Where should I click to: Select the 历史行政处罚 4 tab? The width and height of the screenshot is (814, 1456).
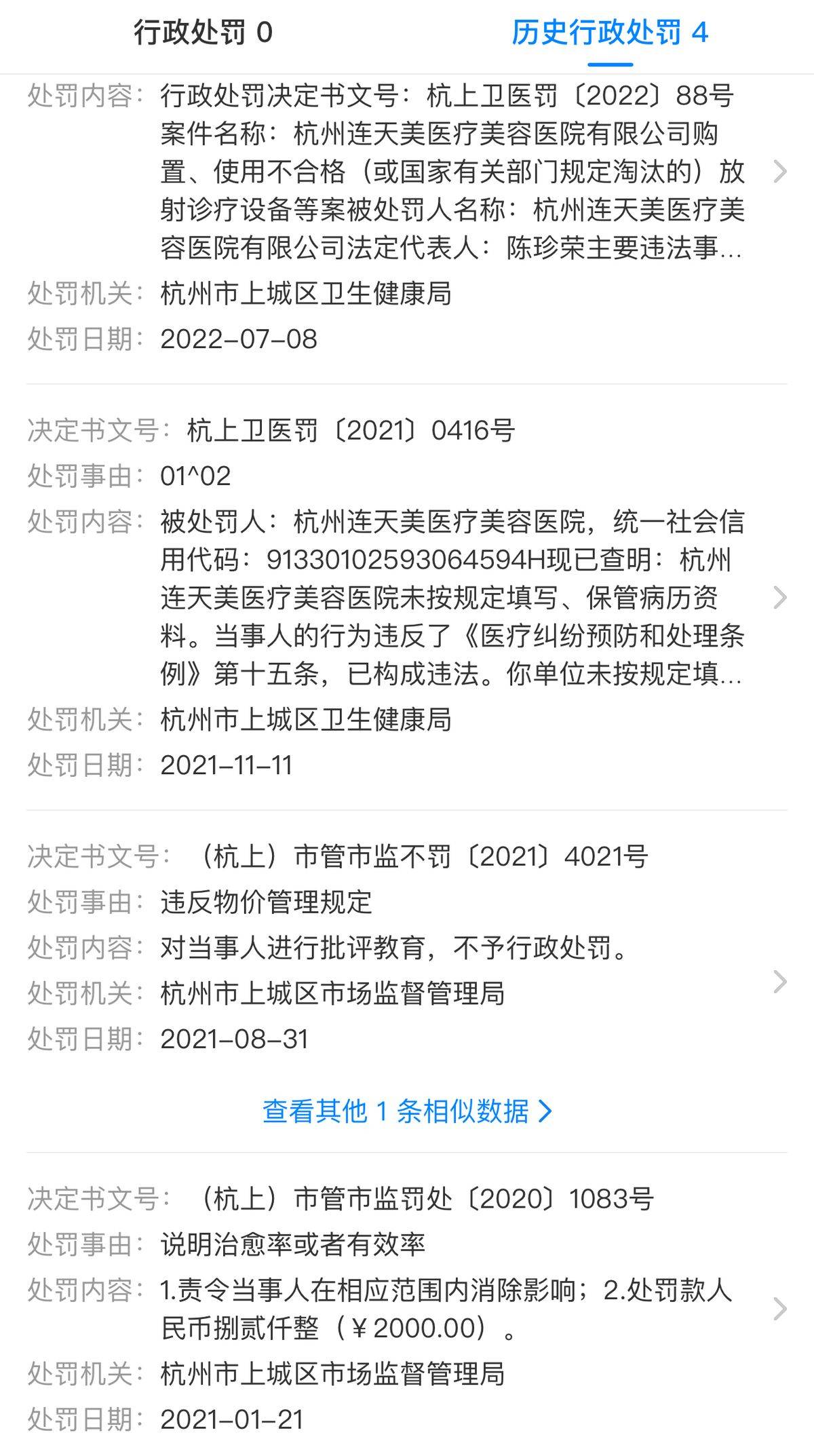(x=610, y=33)
